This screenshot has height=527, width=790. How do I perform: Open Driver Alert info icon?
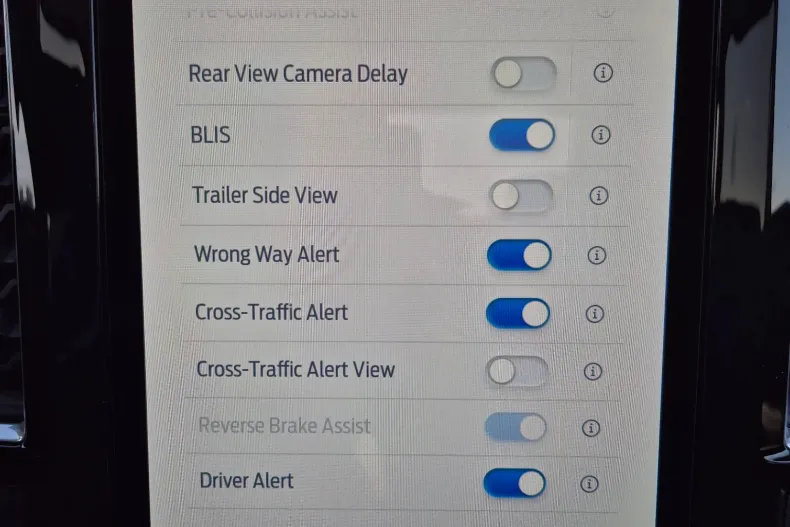(x=589, y=484)
